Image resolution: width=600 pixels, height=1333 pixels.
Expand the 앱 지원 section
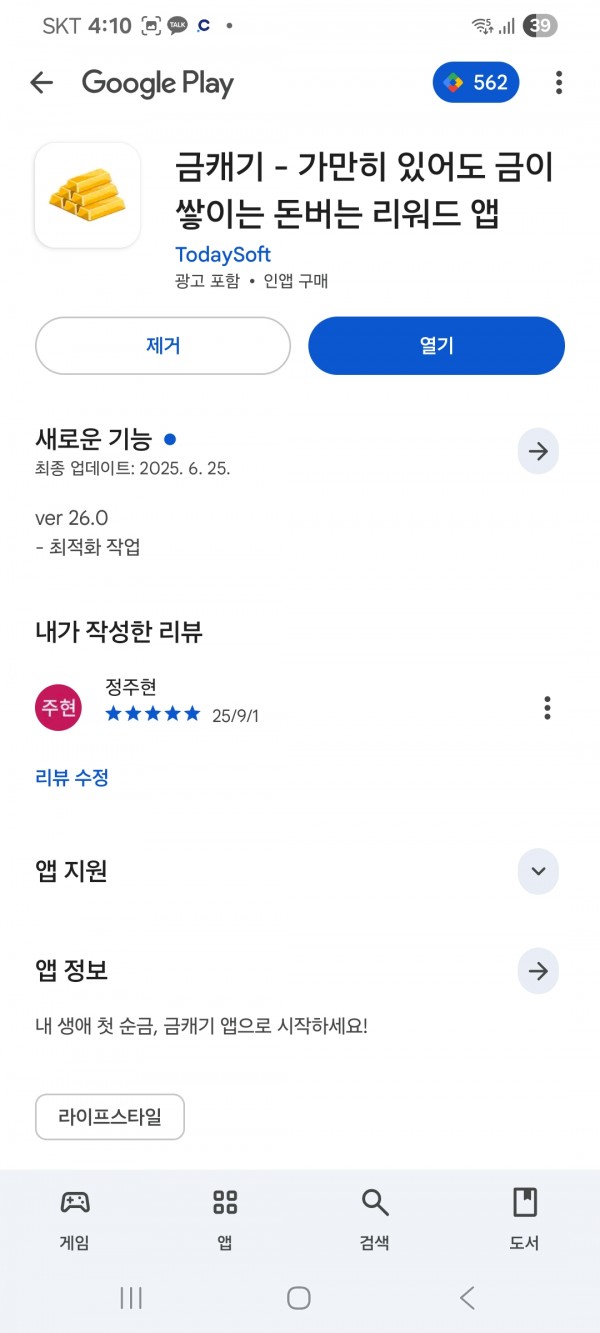tap(538, 871)
